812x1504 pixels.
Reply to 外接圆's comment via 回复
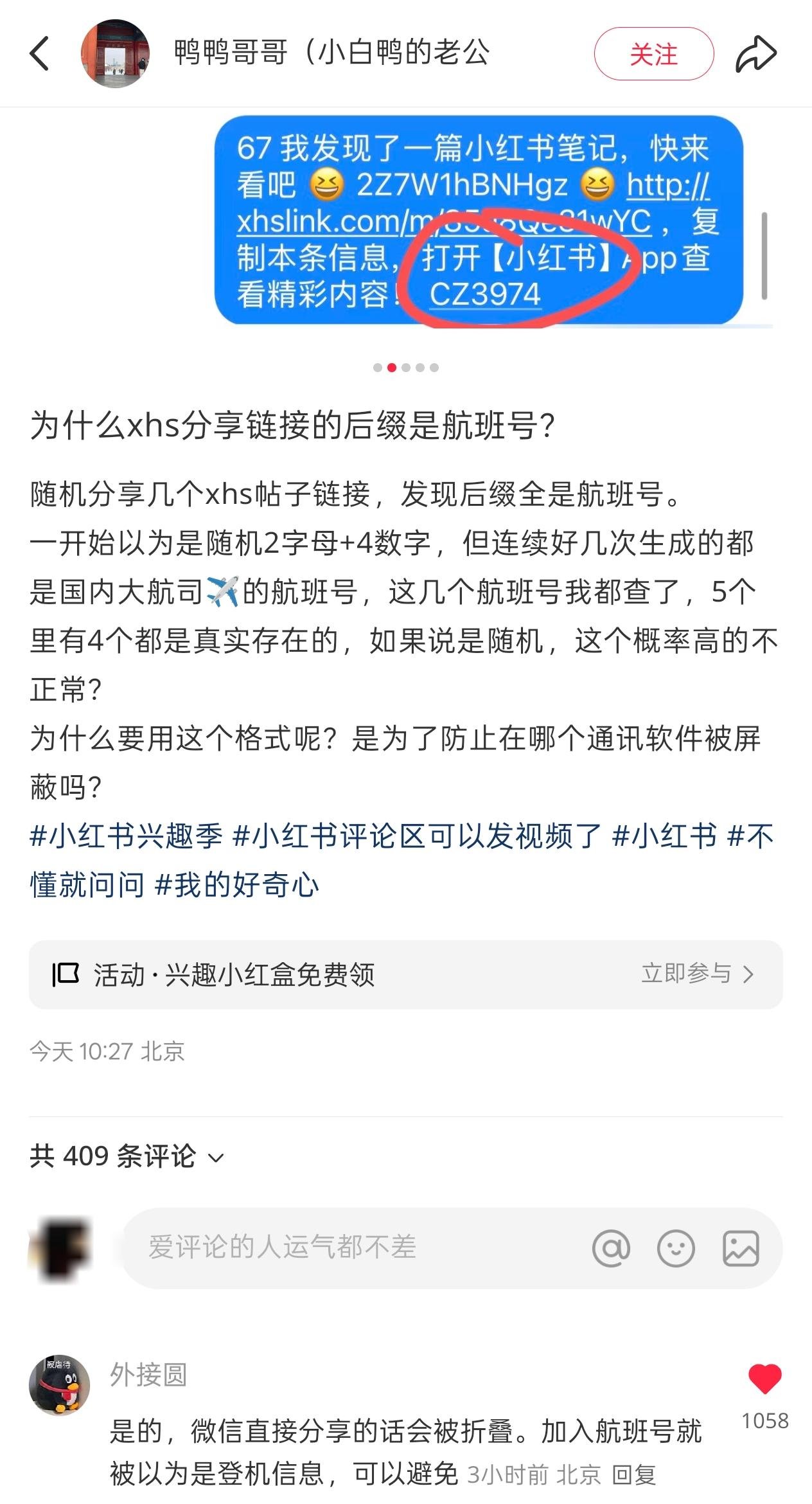click(633, 1475)
